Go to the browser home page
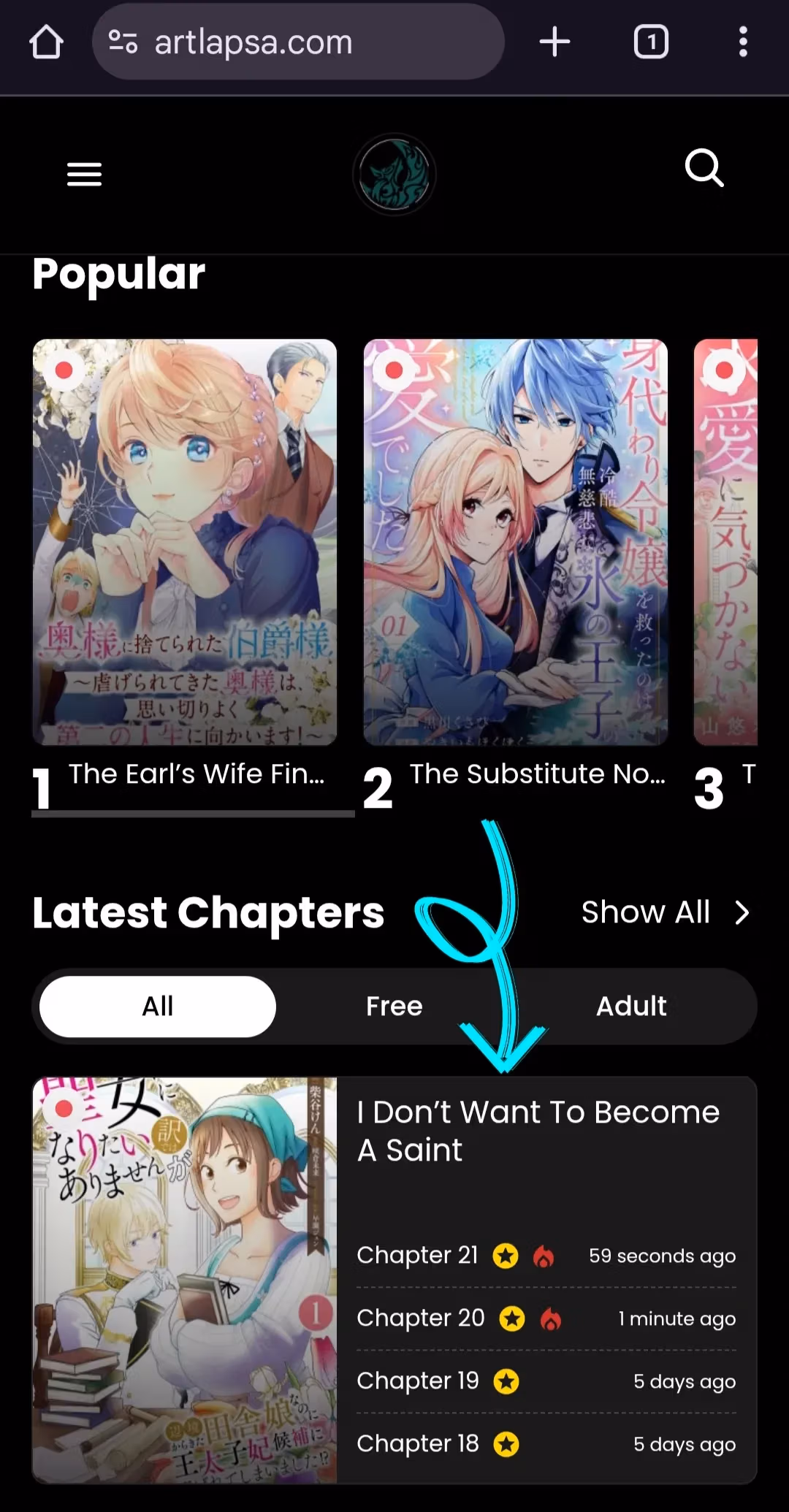The width and height of the screenshot is (789, 1512). click(x=46, y=42)
